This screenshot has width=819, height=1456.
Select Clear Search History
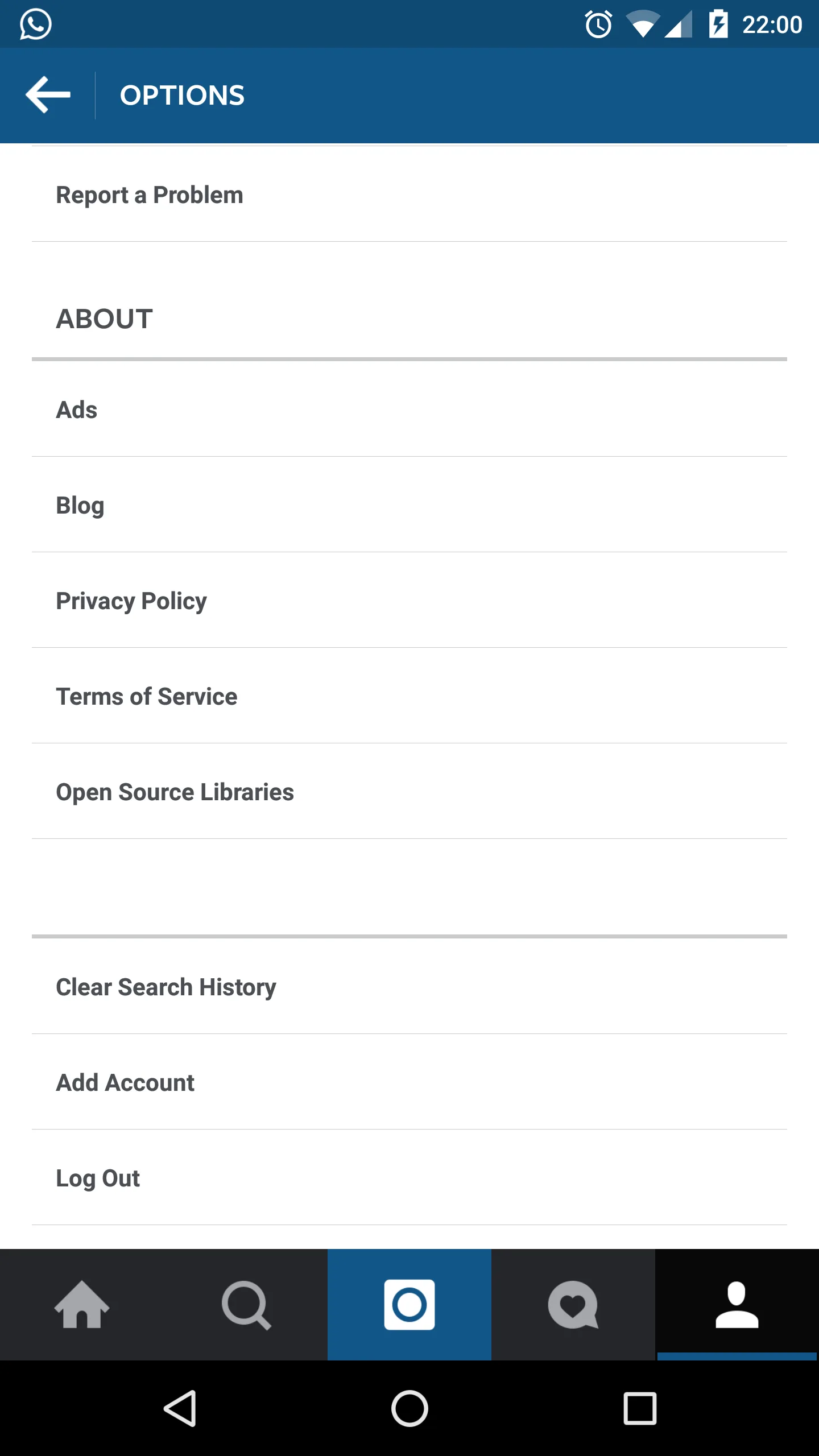(x=166, y=987)
